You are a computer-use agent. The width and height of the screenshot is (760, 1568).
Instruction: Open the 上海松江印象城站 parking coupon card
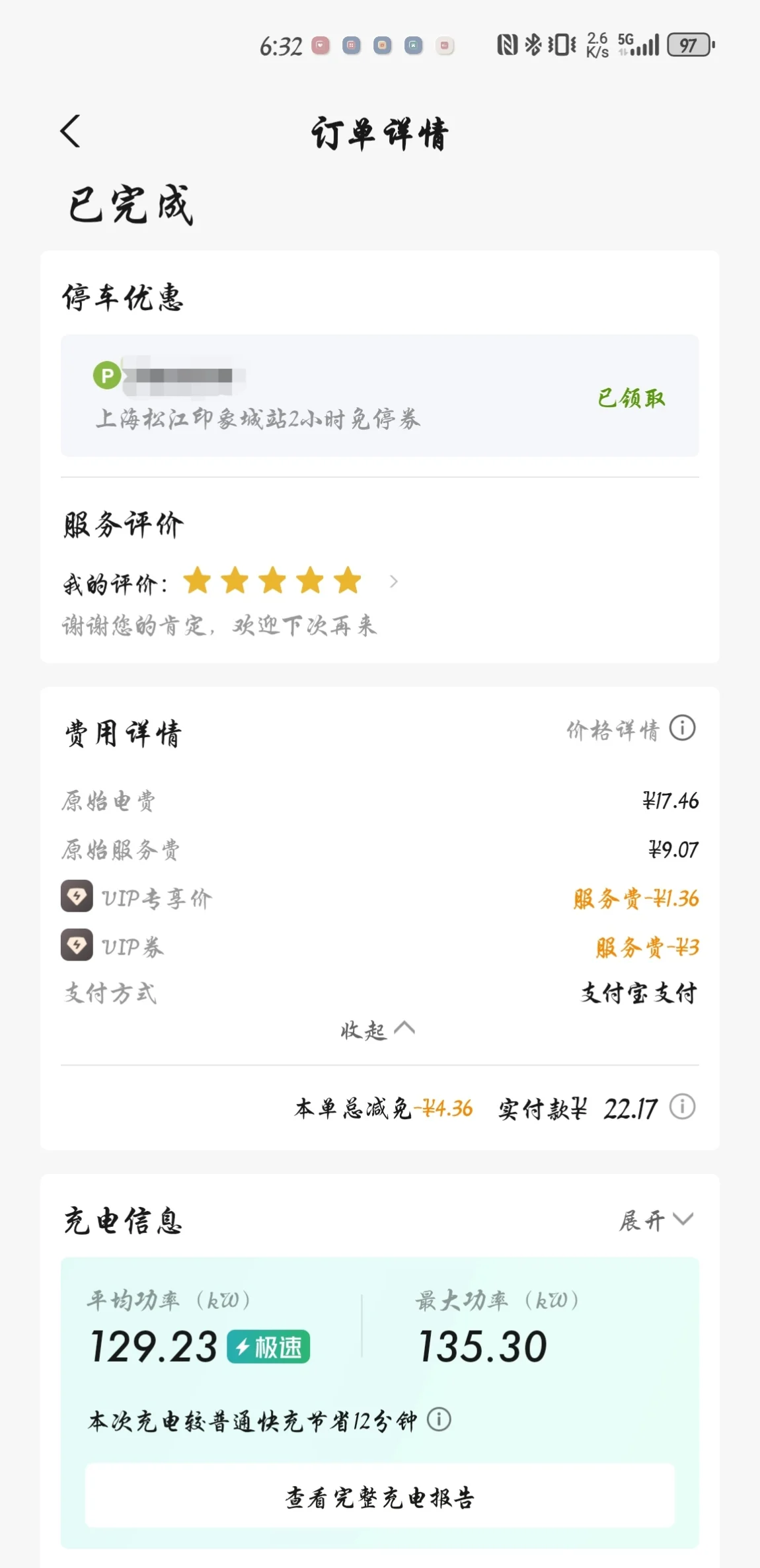(379, 395)
